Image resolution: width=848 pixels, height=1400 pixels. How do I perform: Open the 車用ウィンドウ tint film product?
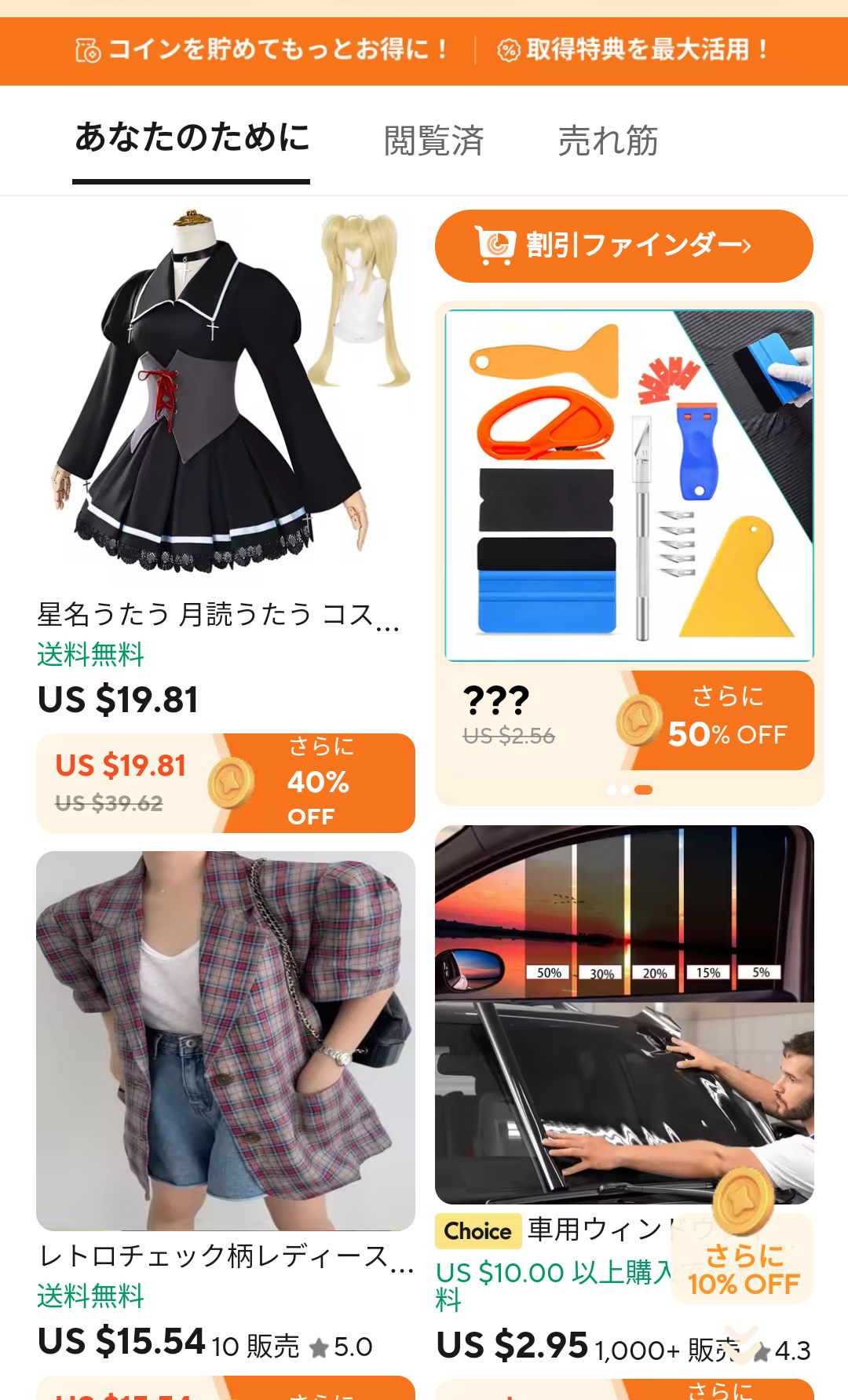[x=624, y=1014]
